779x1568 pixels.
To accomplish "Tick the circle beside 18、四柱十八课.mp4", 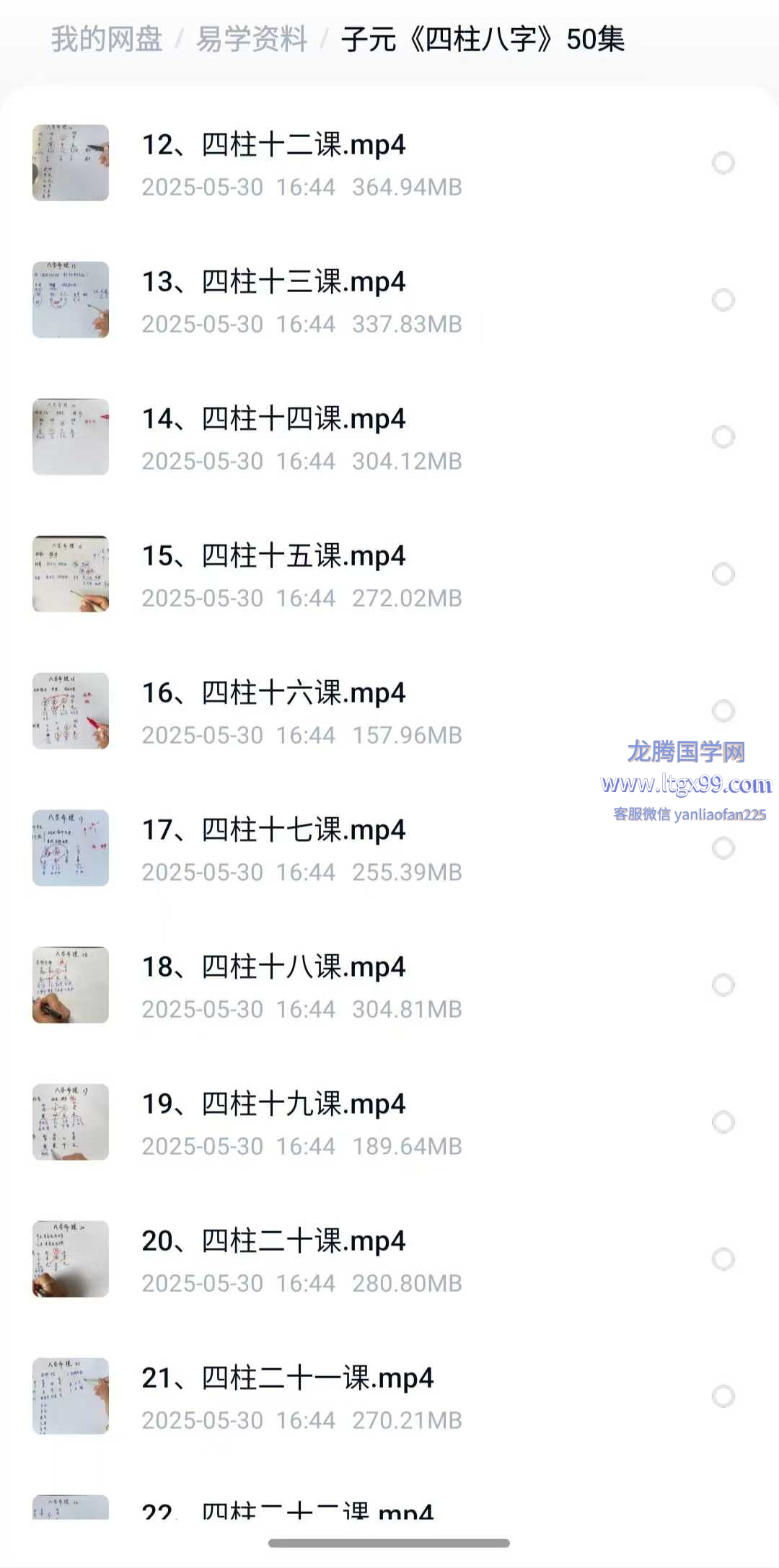I will [x=723, y=985].
